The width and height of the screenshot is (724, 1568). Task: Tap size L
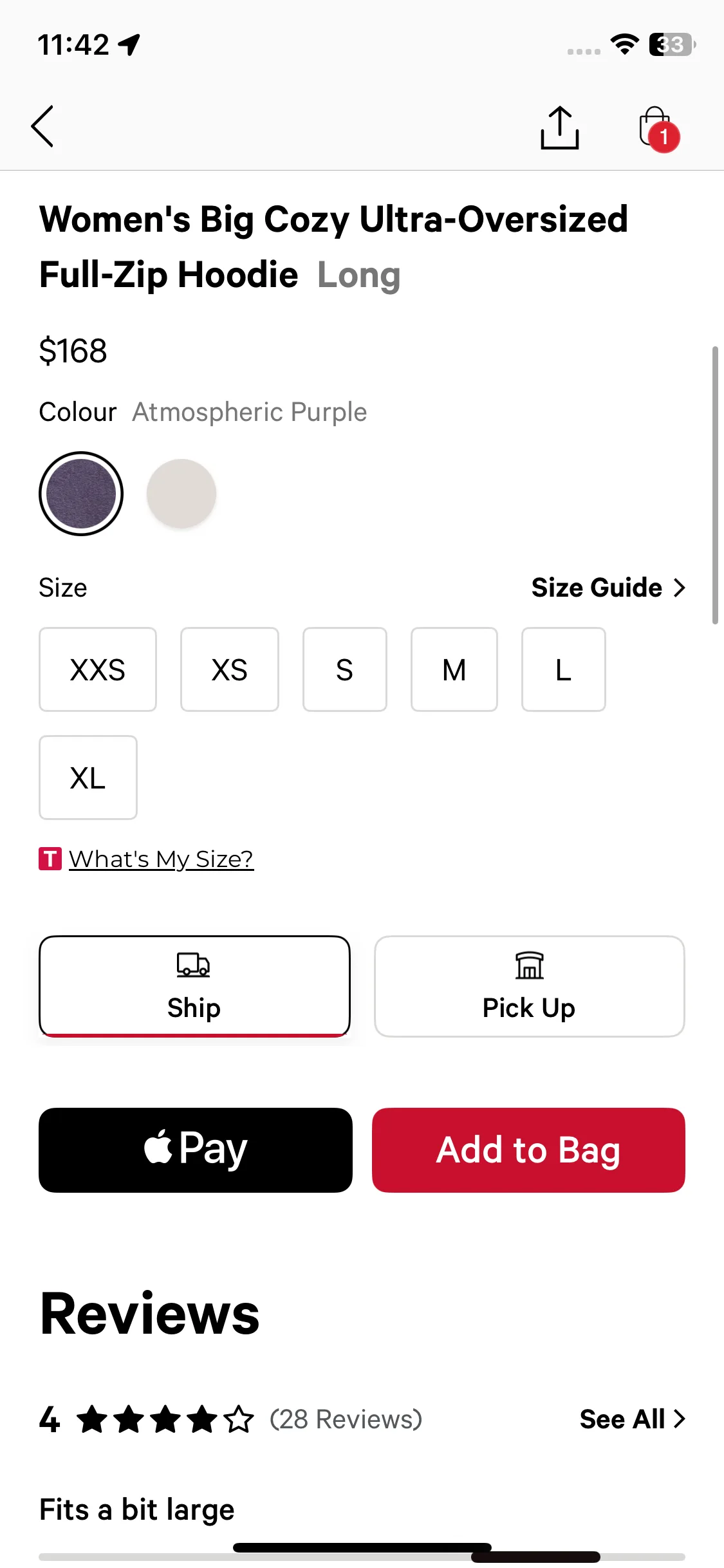click(x=563, y=669)
